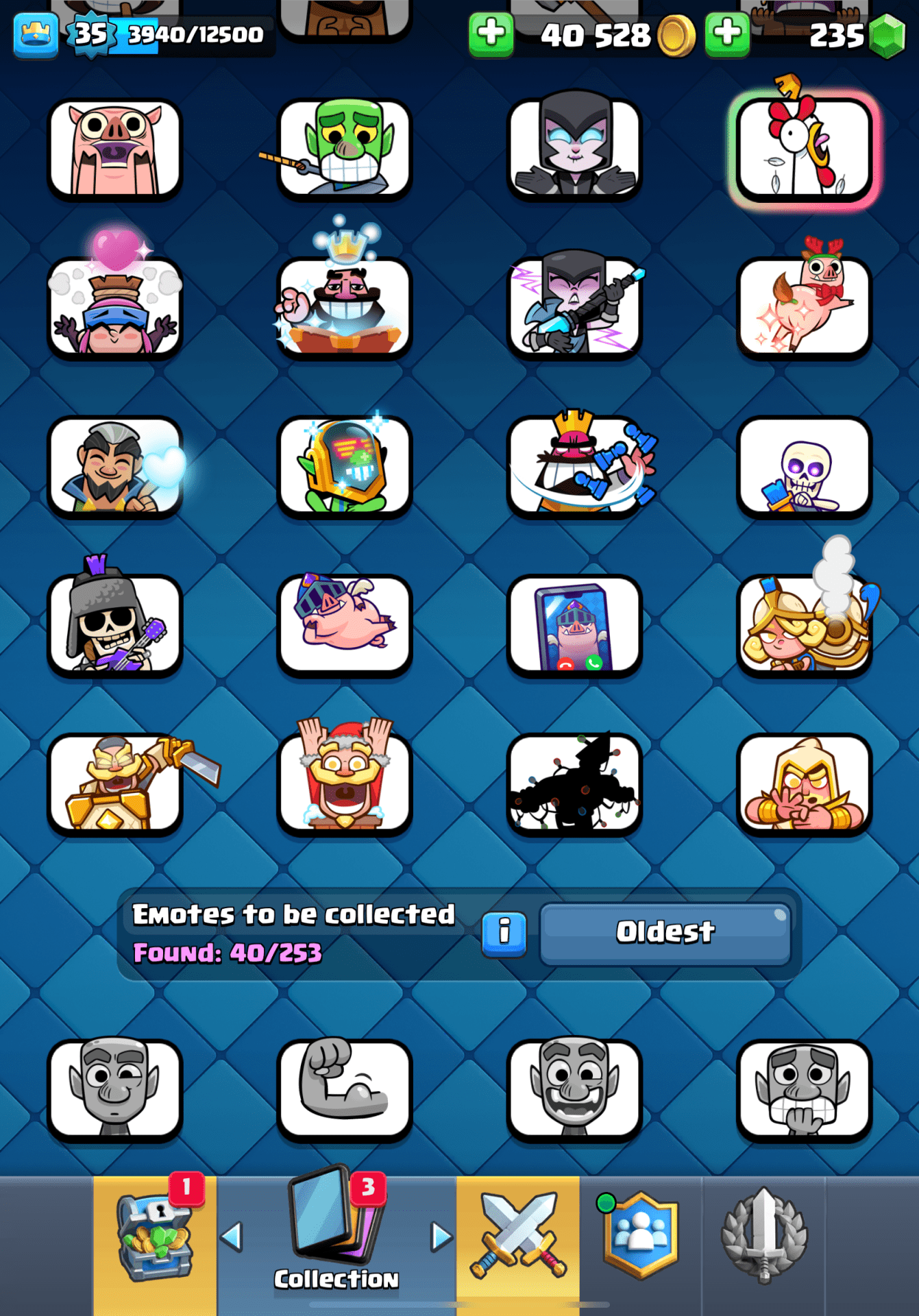Pick the skeleton playing purple guitar emote
919x1316 pixels.
click(x=115, y=625)
